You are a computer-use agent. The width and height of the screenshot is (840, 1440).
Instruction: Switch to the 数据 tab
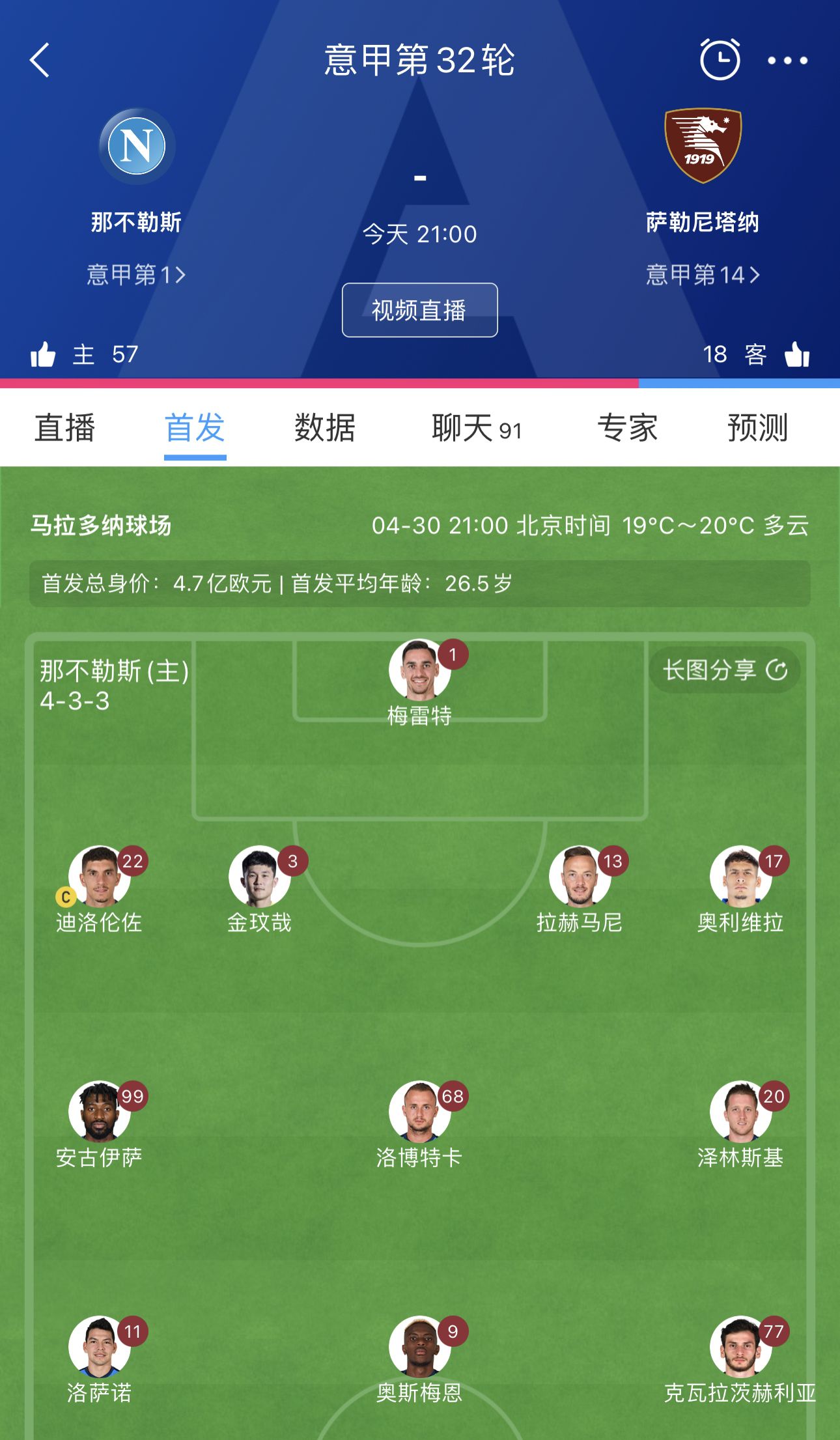(325, 429)
